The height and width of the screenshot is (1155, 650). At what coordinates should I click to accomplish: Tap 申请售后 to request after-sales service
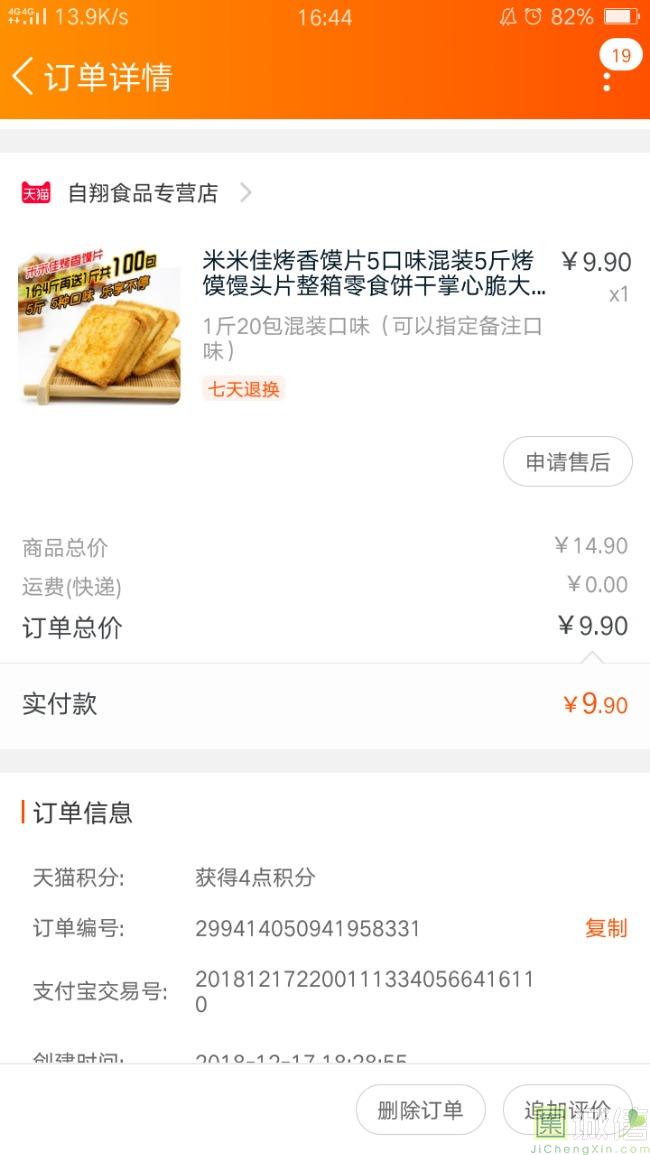(x=567, y=462)
